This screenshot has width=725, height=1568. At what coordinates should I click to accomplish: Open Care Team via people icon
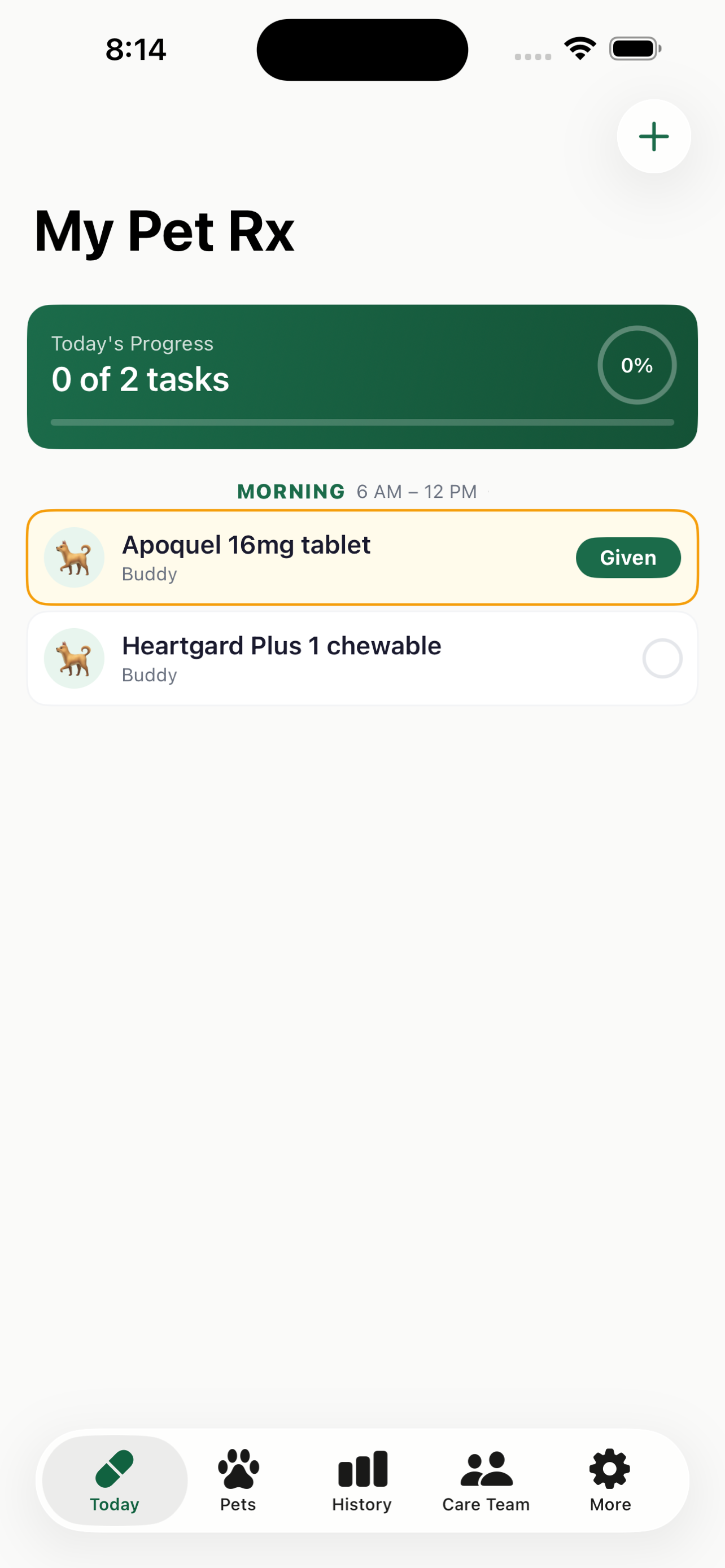tap(486, 1468)
